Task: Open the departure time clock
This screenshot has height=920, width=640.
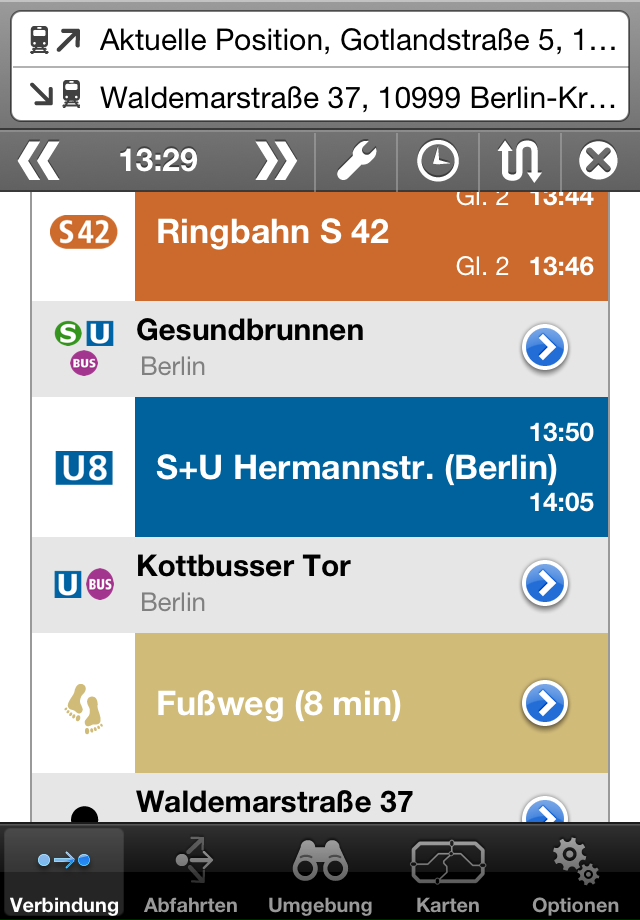Action: [437, 160]
